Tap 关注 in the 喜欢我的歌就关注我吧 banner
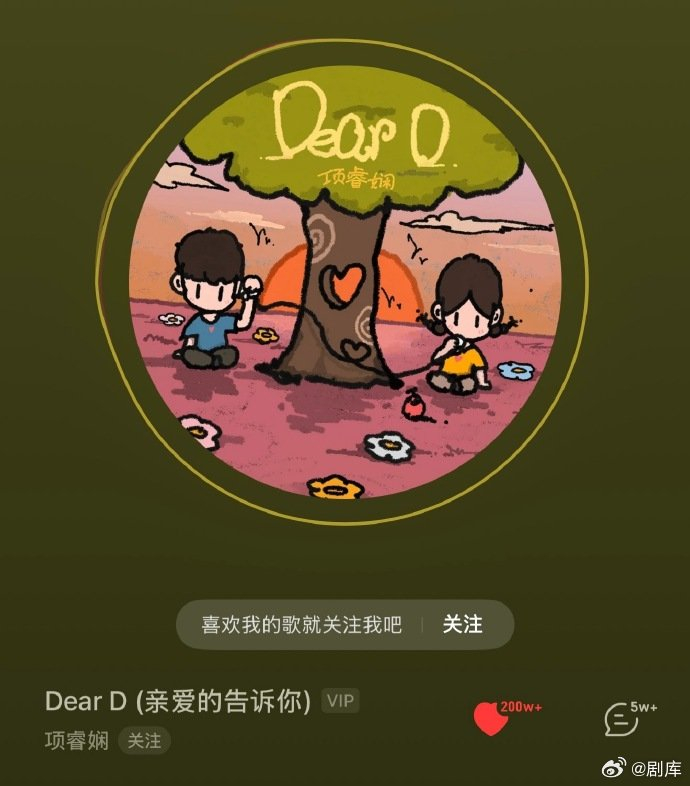Screen dimensions: 690x786 click(x=462, y=625)
